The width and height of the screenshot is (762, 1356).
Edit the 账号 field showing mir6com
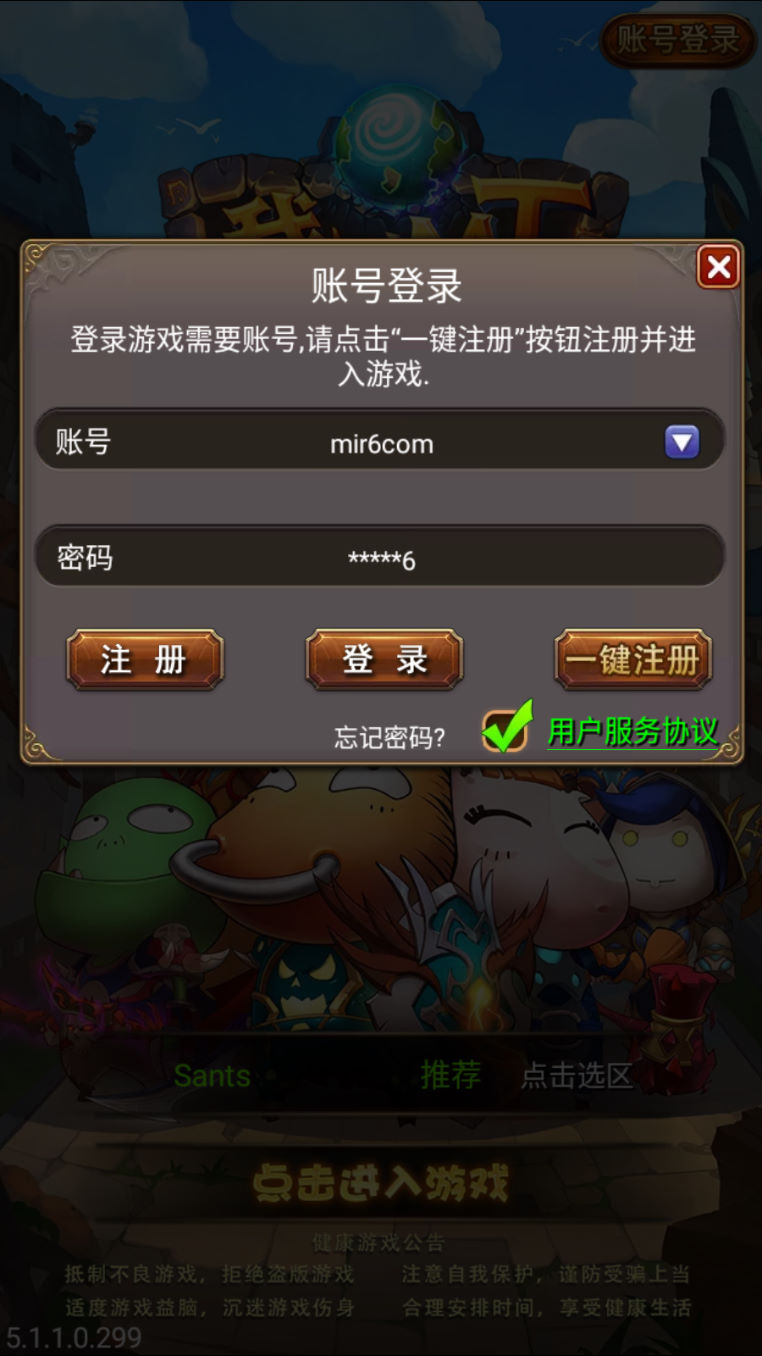coord(381,443)
